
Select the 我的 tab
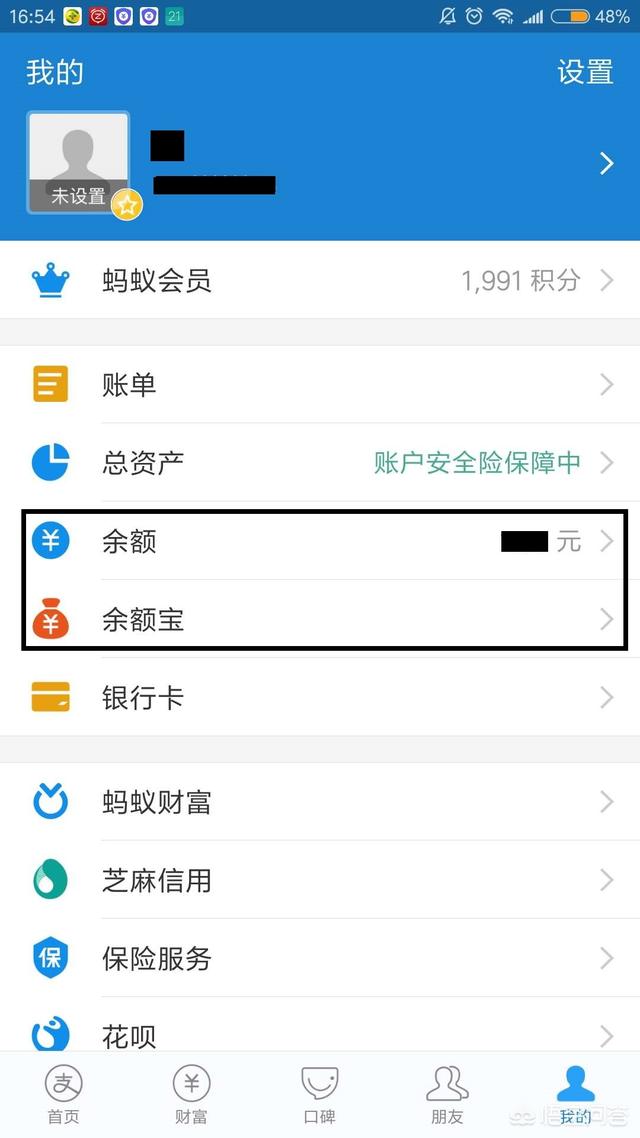pos(575,1095)
